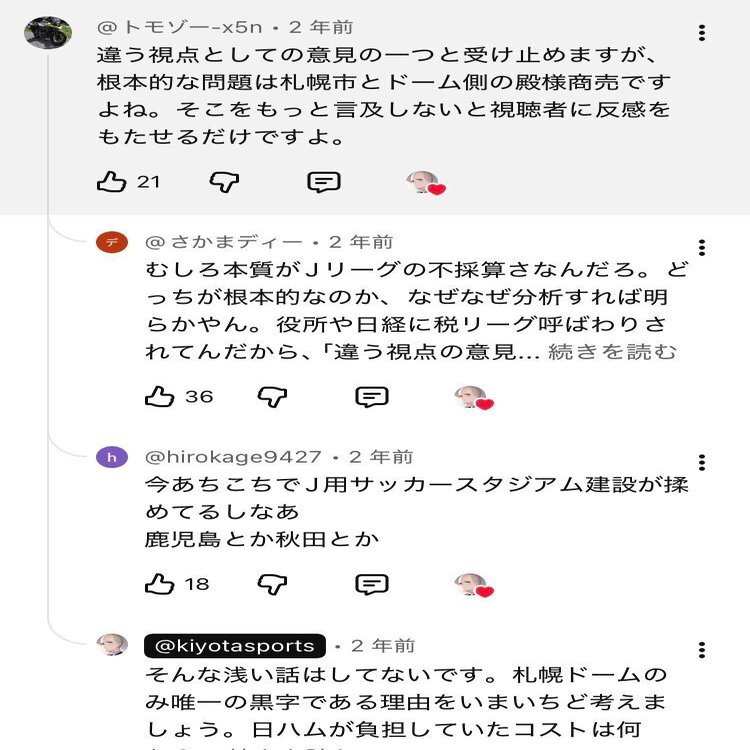
Task: Reply to トモゾー-x5n's comment
Action: 323,182
